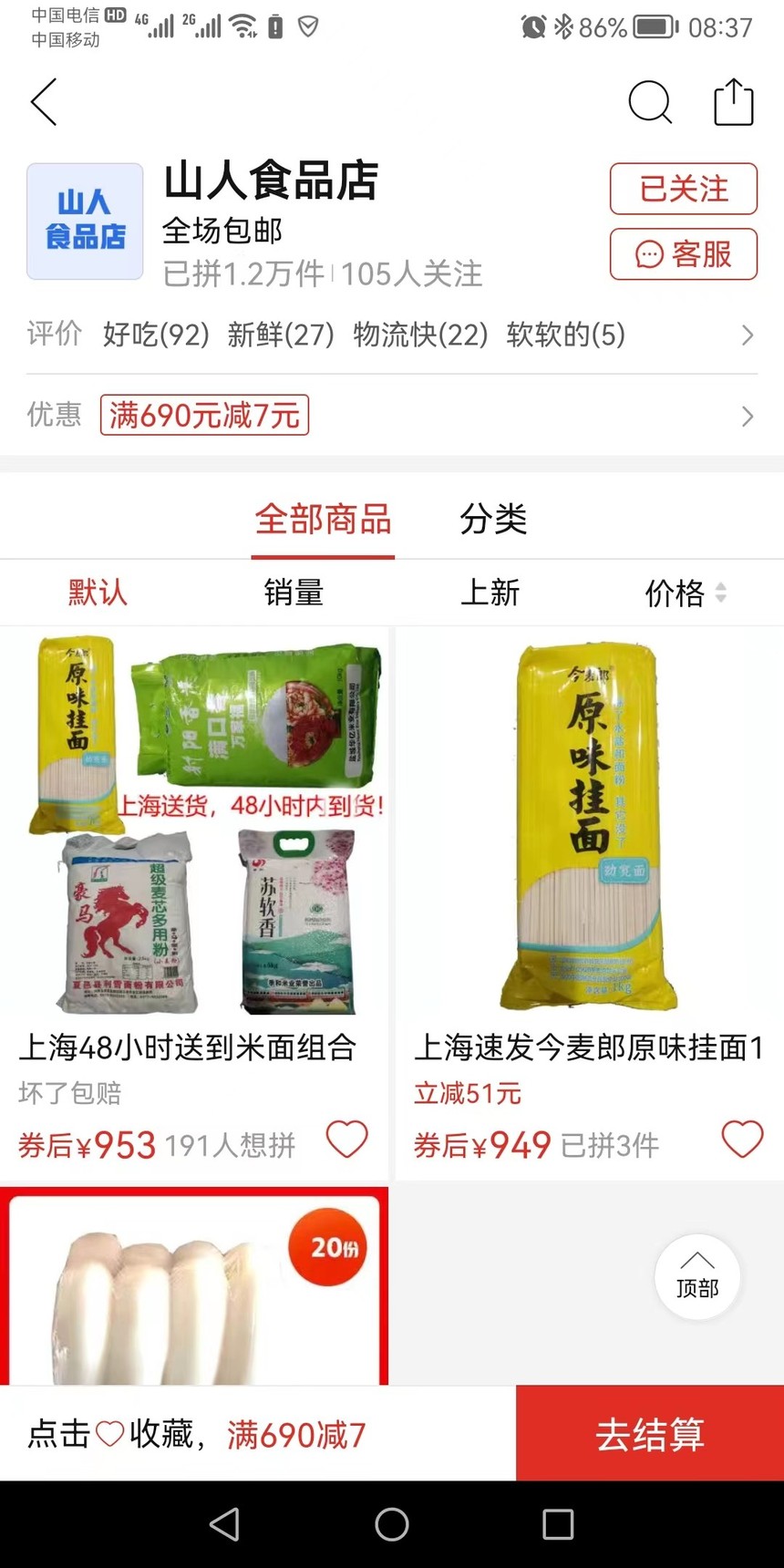This screenshot has height=1568, width=784.
Task: Sort products by 默认
Action: coord(98,593)
